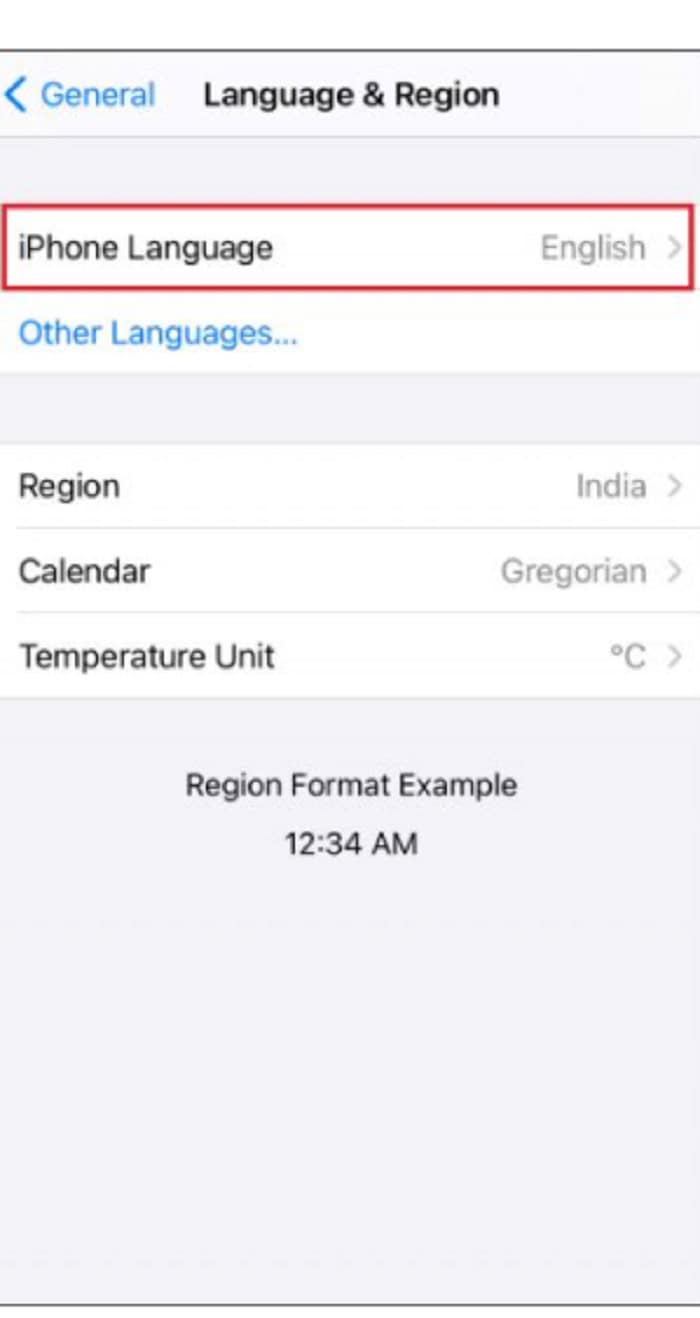The height and width of the screenshot is (1318, 700).
Task: Open the Region setting showing India
Action: click(350, 486)
